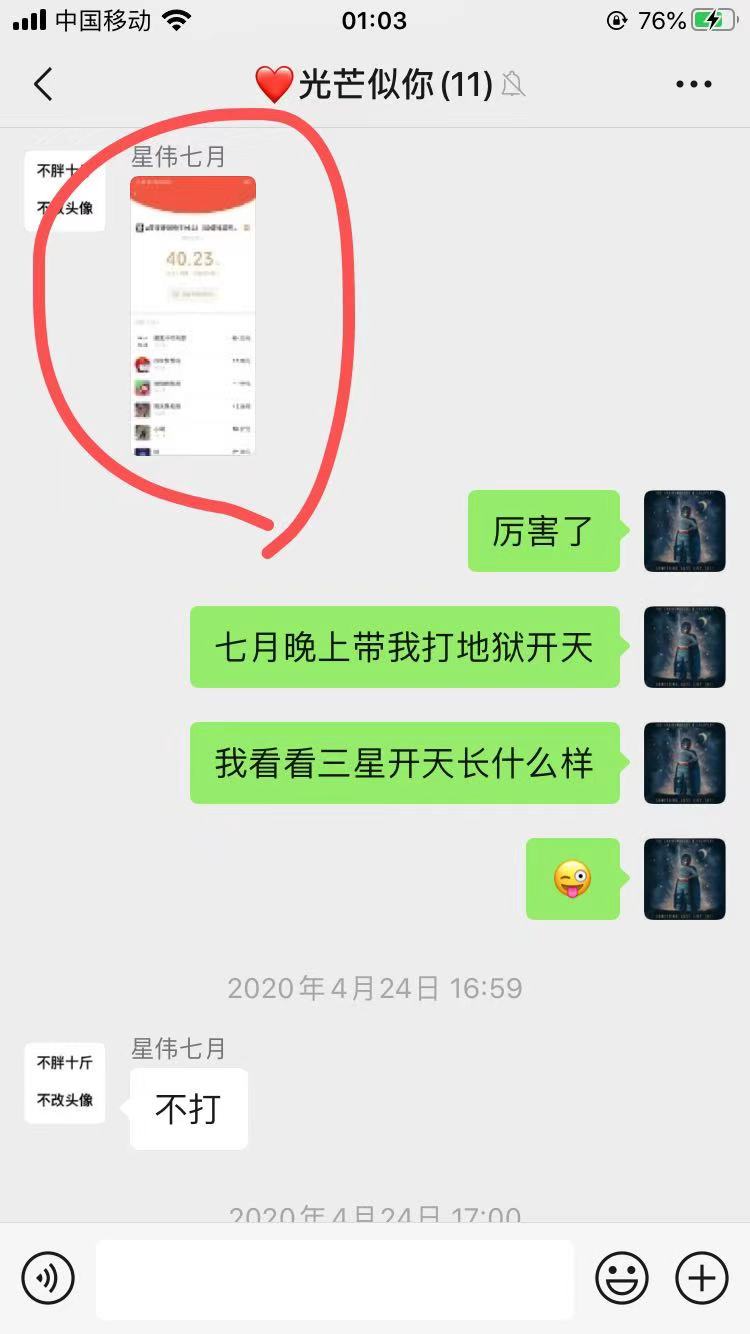Open the group chat options menu
This screenshot has width=750, height=1334.
point(693,85)
